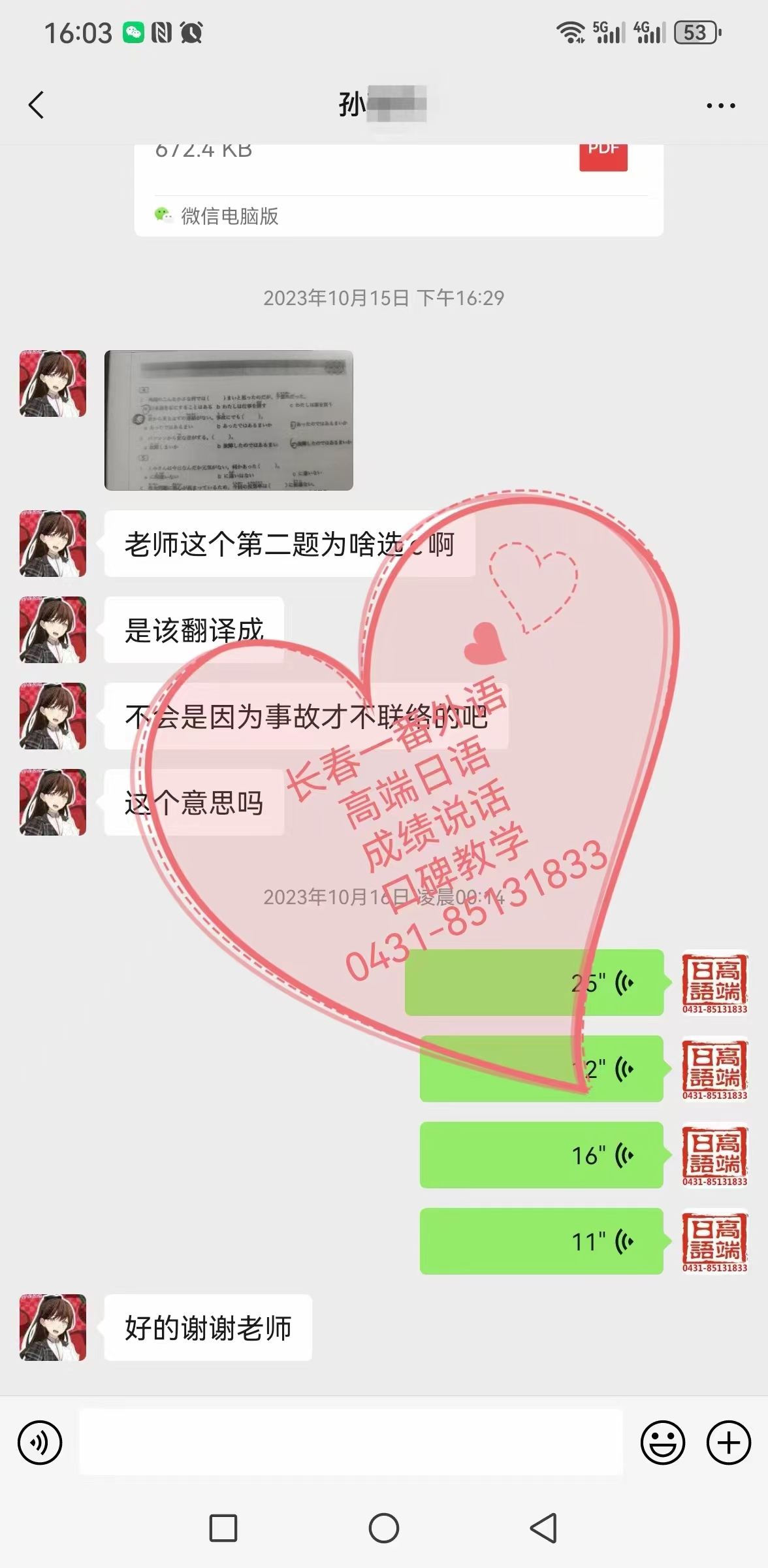This screenshot has width=768, height=1568.
Task: Open the chat overflow menu
Action: (x=720, y=105)
